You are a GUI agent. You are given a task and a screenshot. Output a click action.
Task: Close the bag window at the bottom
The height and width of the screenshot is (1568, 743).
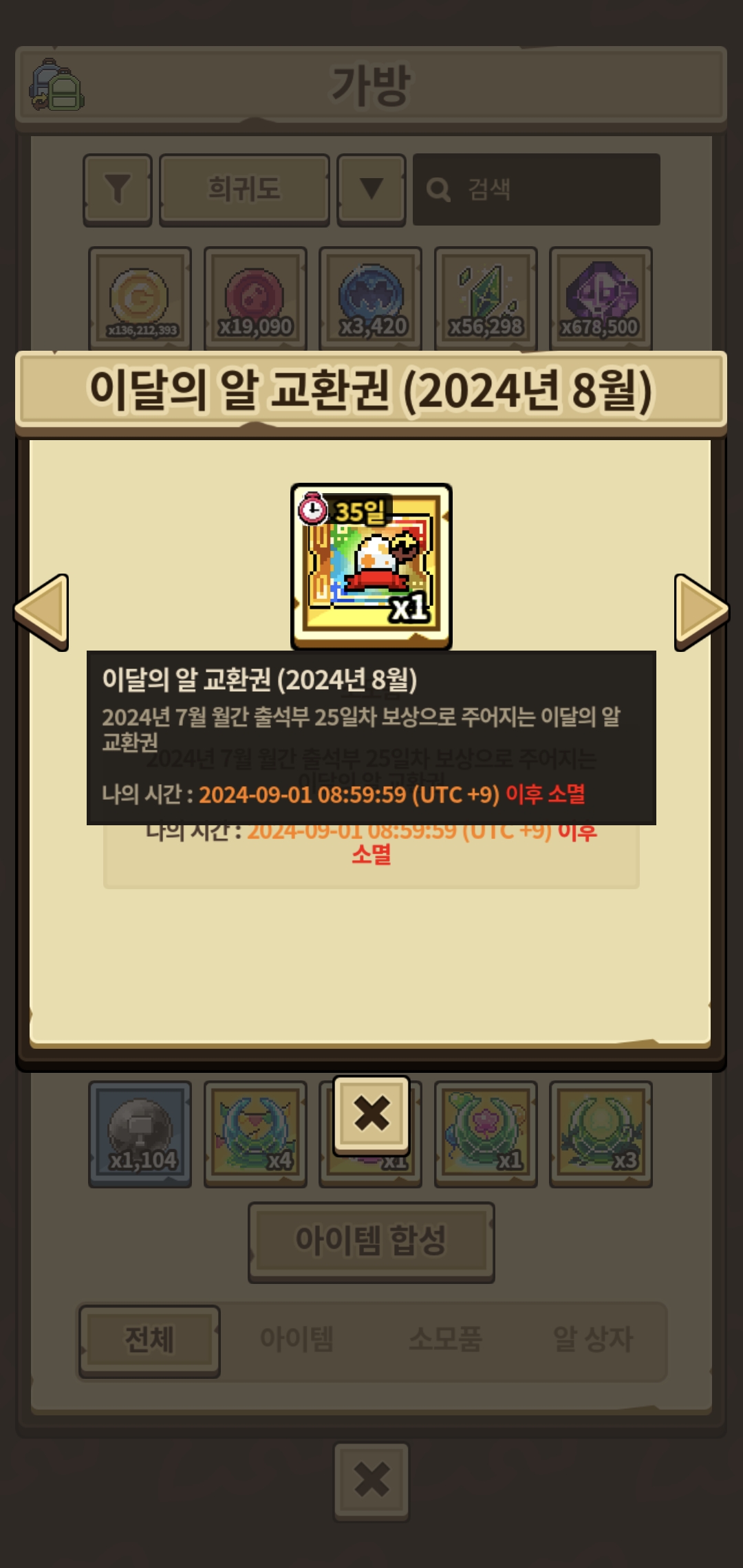[x=371, y=1481]
